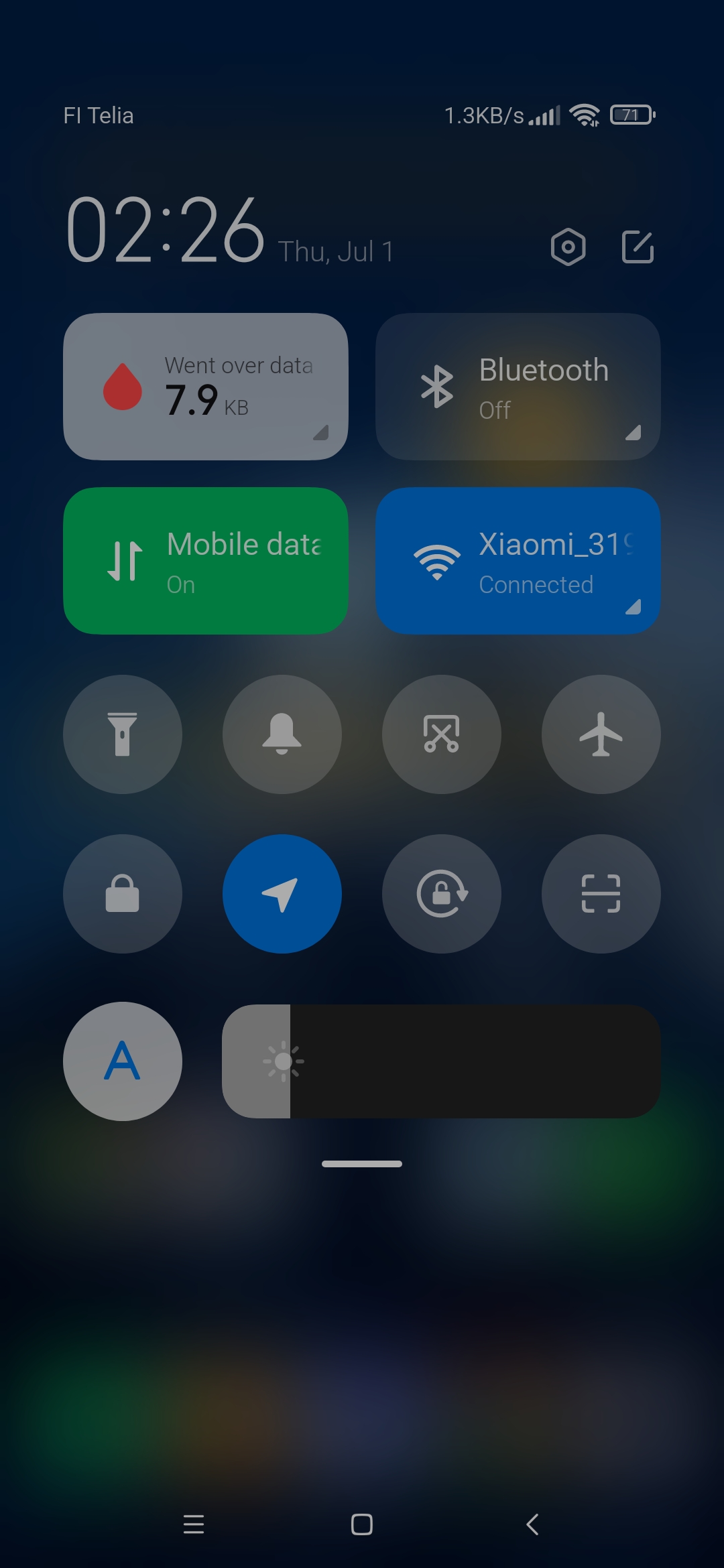Turn off Mobile data

[x=206, y=561]
